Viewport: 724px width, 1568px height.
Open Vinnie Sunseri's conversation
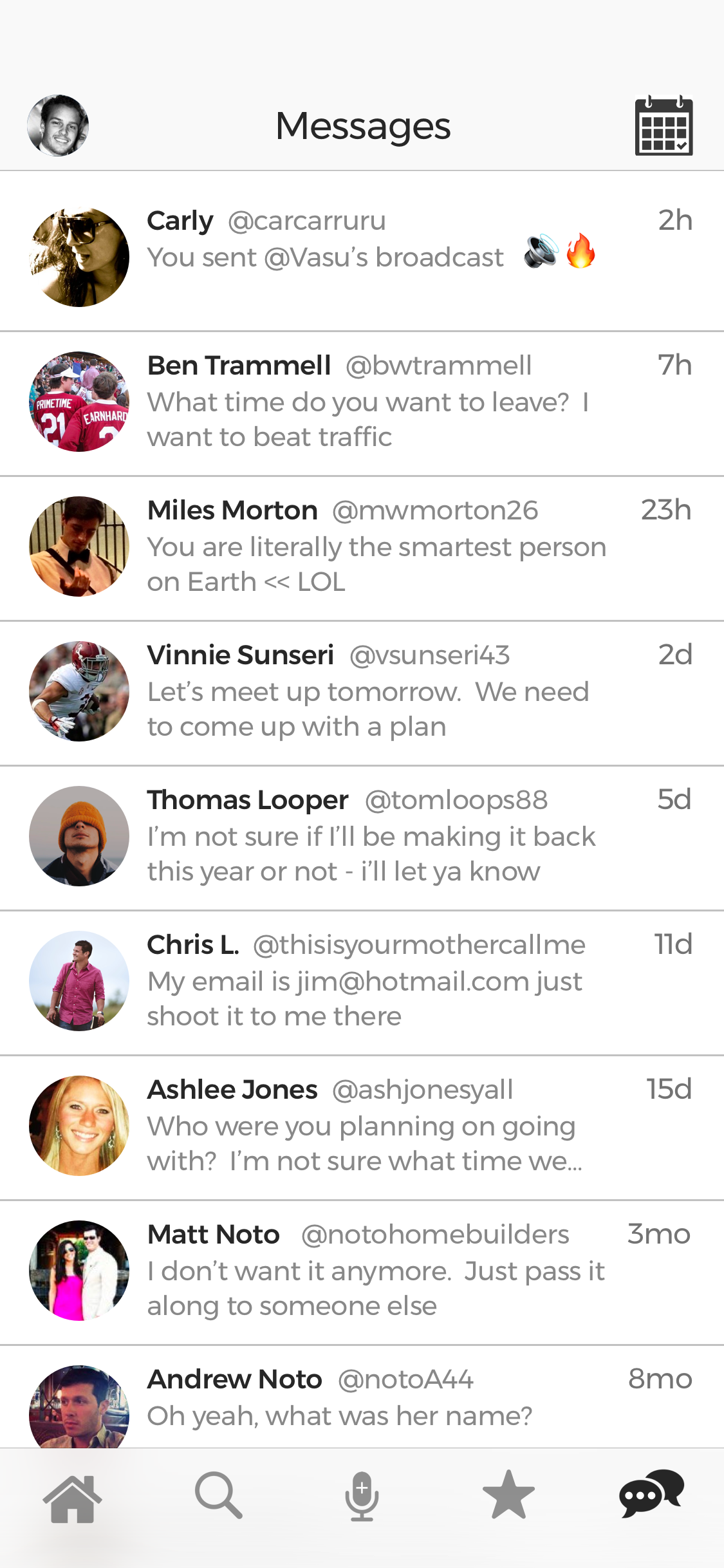click(x=362, y=694)
